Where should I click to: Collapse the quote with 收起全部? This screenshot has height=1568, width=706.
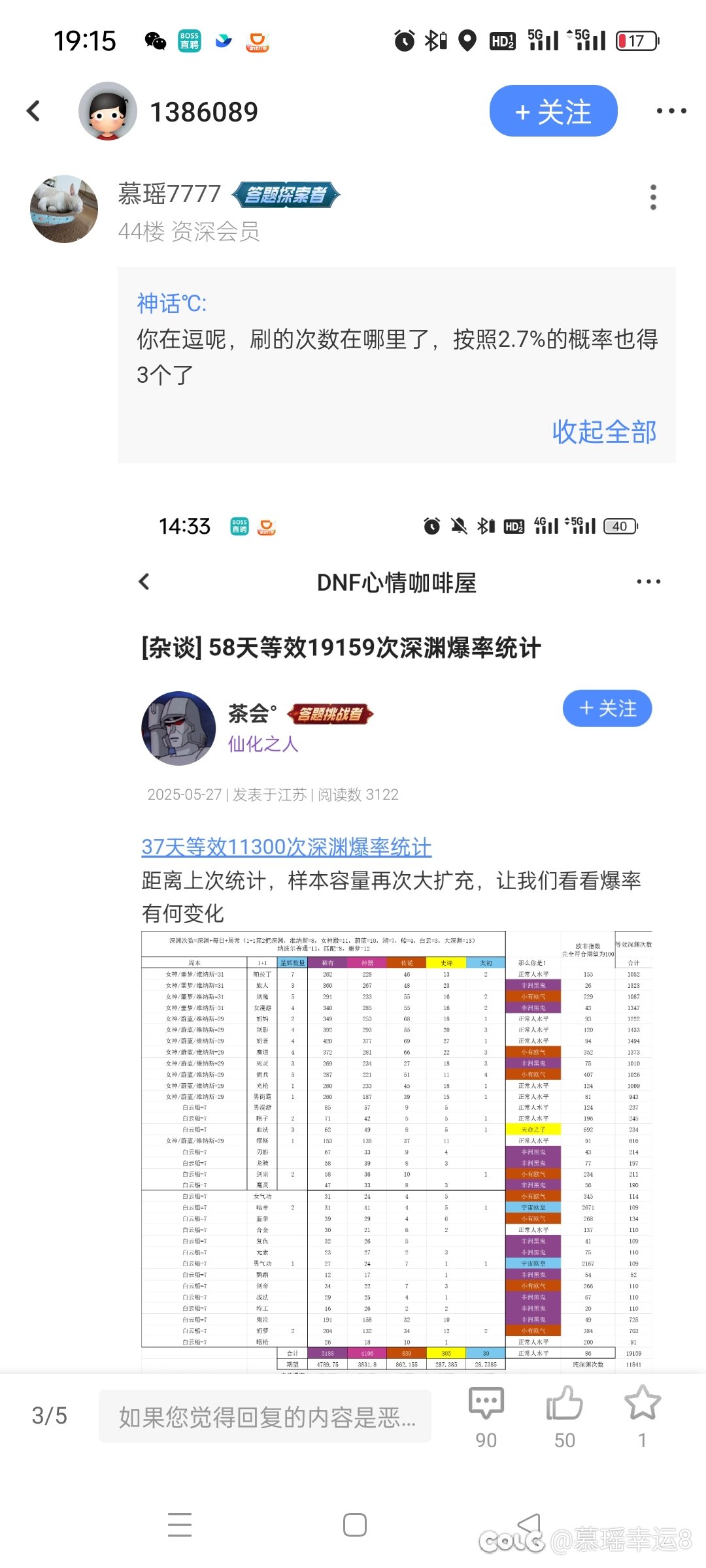[x=604, y=432]
